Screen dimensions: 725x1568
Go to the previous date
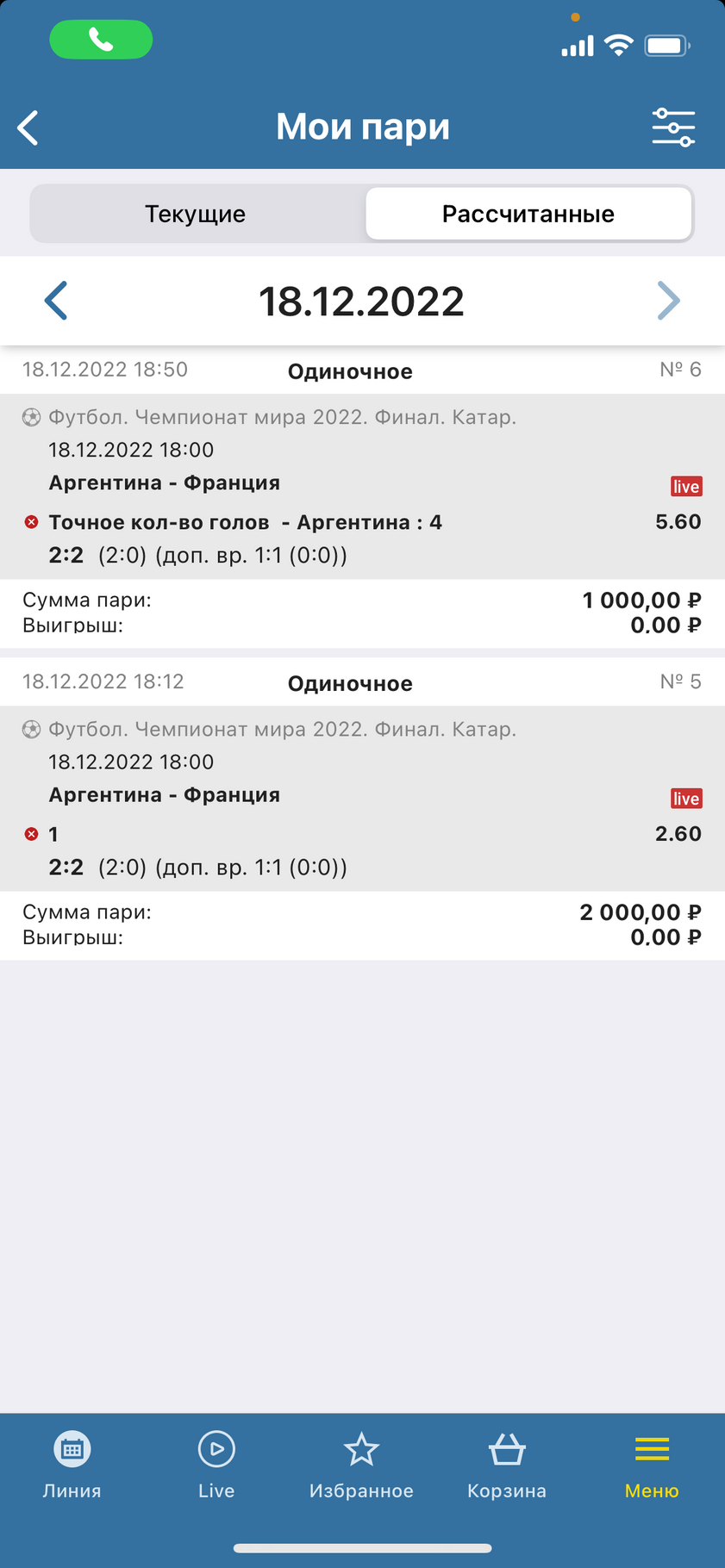pyautogui.click(x=56, y=301)
